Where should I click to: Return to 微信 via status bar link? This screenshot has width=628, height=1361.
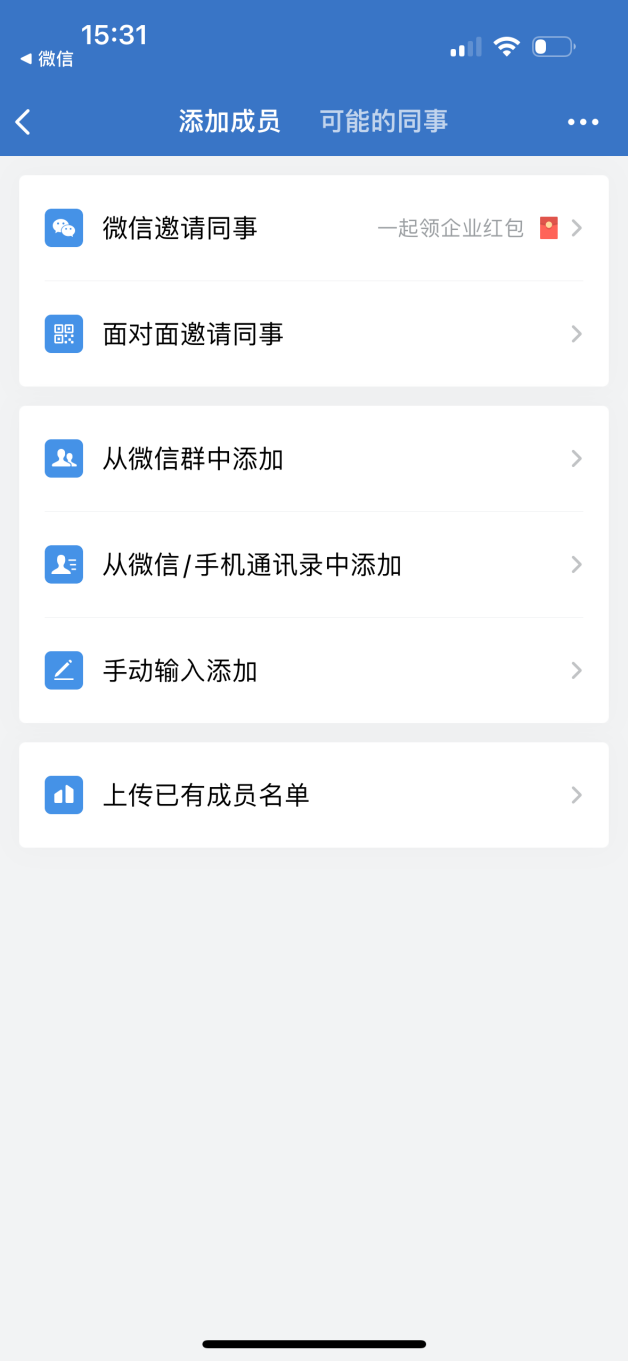coord(46,59)
